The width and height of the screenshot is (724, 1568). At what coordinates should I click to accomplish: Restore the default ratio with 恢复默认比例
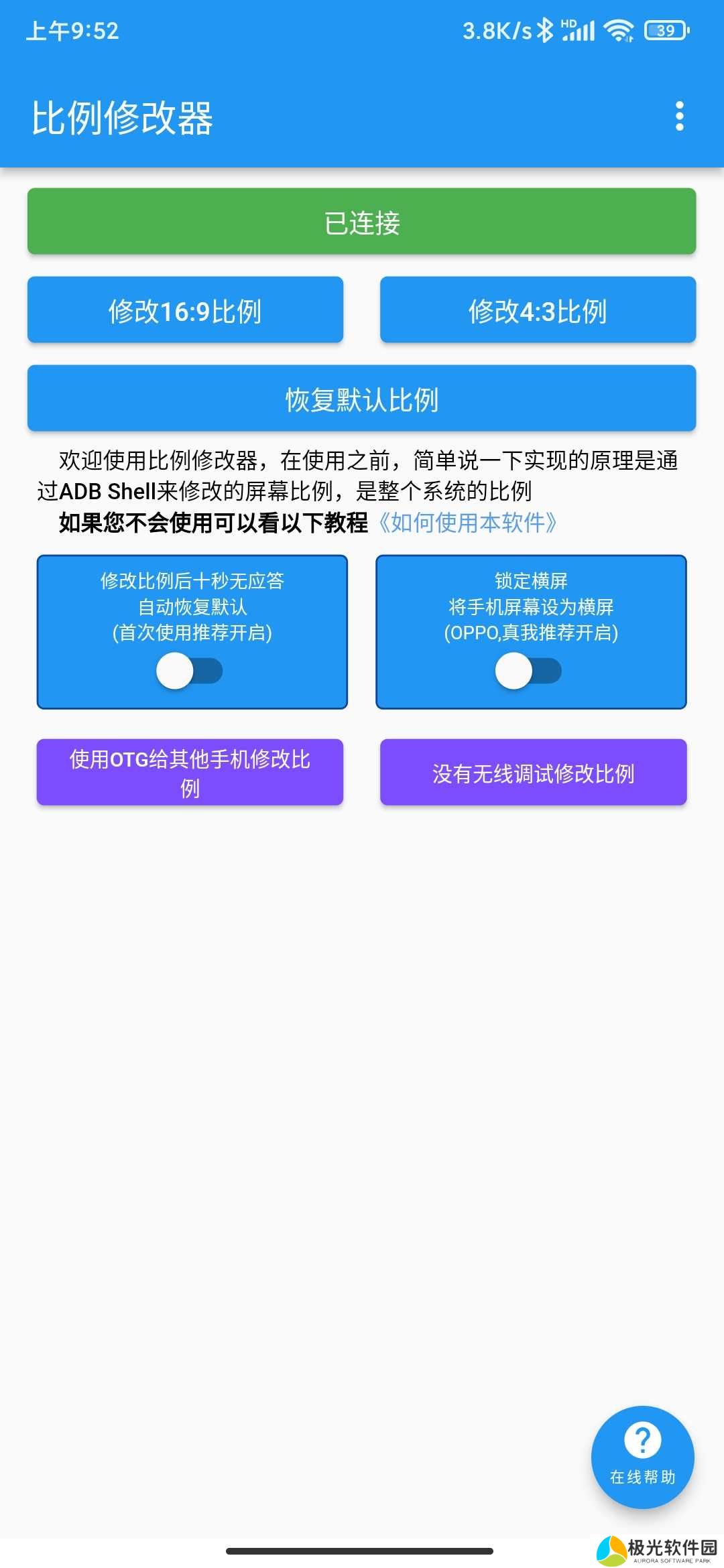pyautogui.click(x=361, y=399)
